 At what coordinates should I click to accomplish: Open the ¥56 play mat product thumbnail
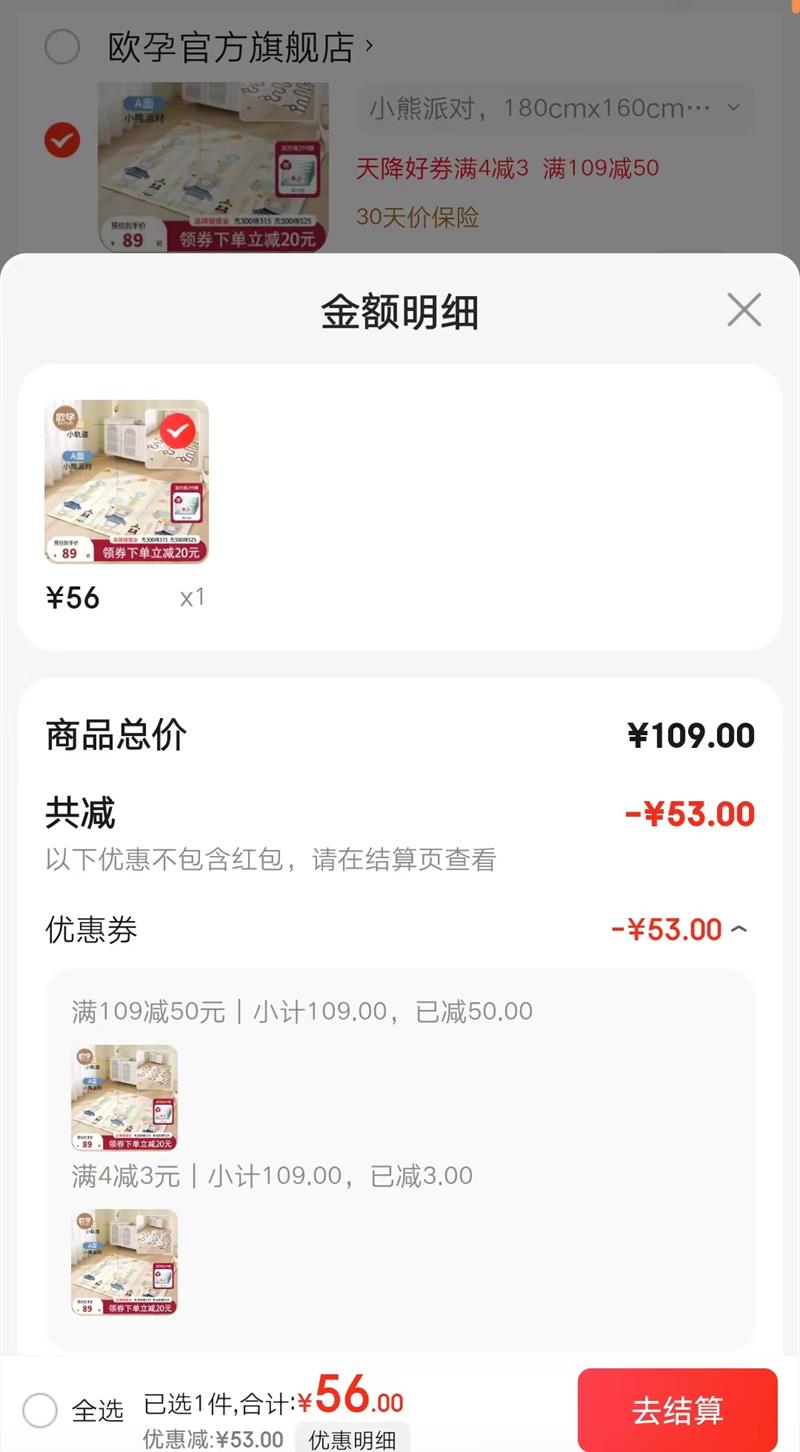pyautogui.click(x=126, y=482)
